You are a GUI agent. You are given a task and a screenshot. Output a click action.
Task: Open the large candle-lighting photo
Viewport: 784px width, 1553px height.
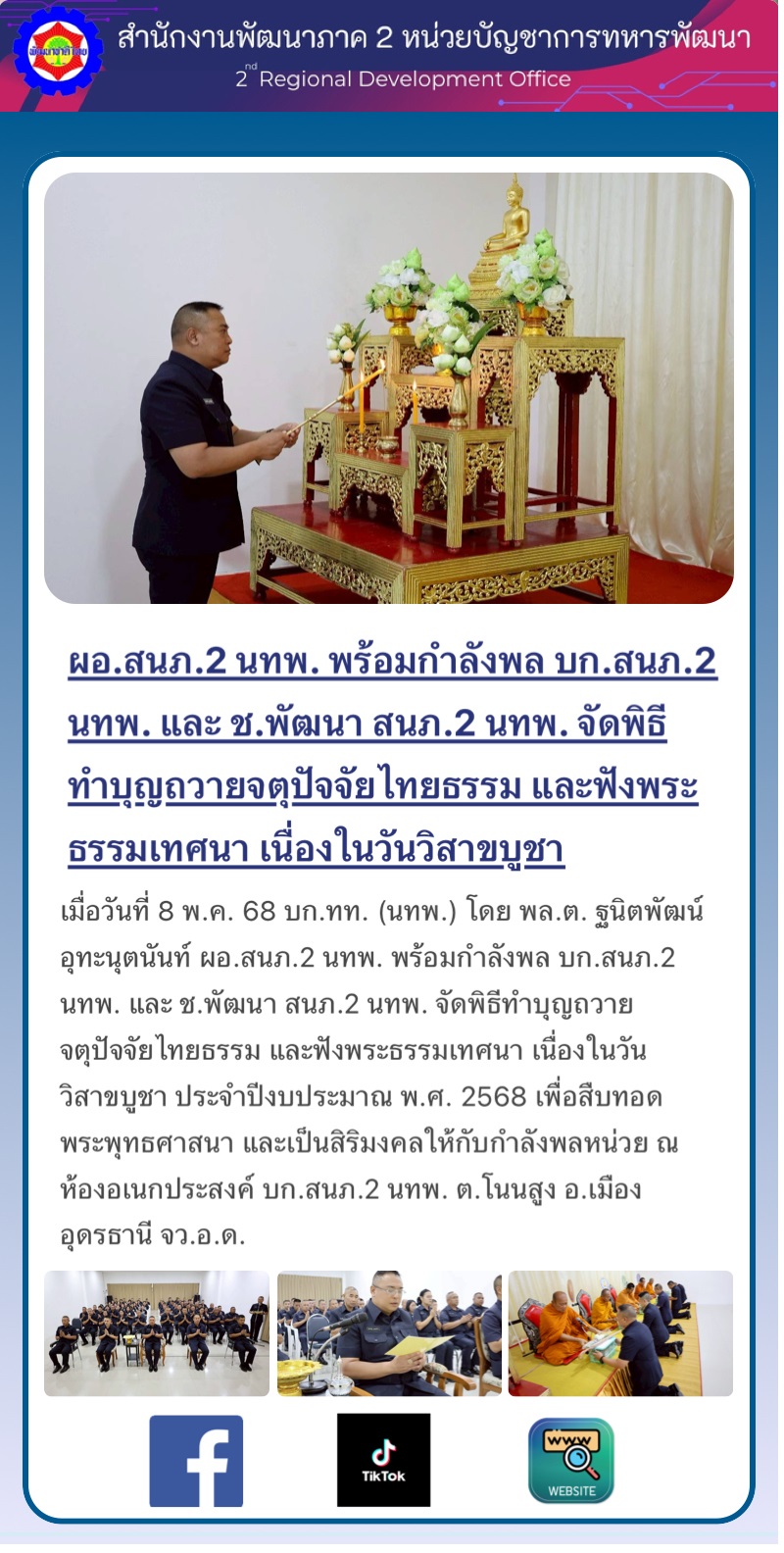389,388
